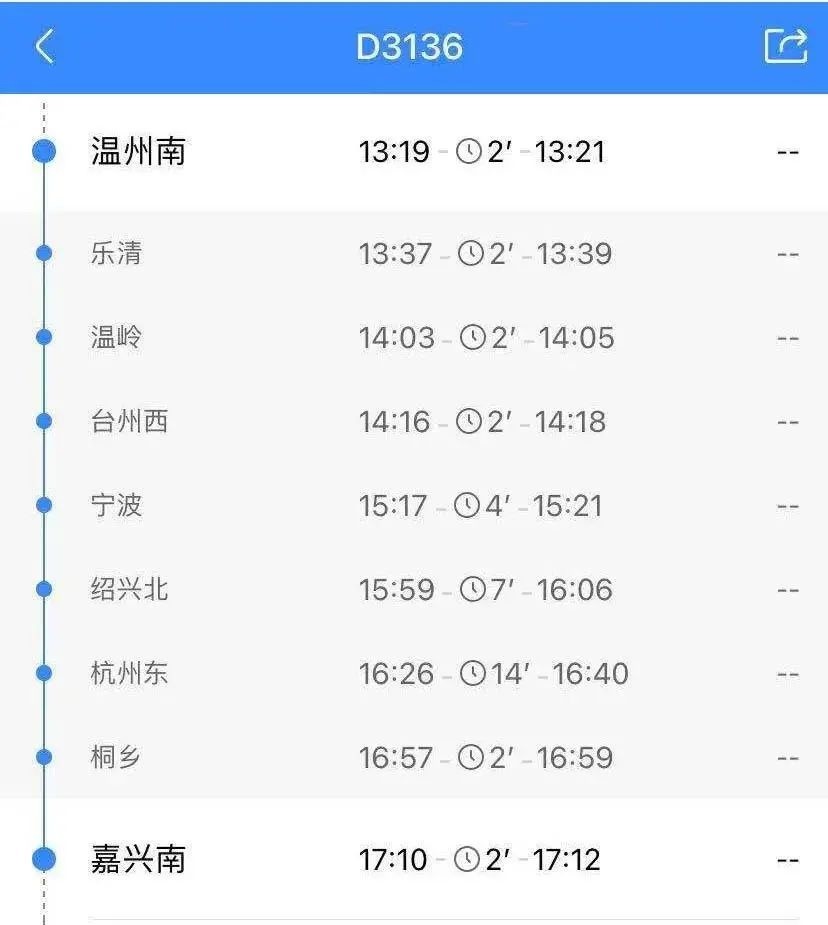Select the blue timeline dot for 温州南

coord(42,152)
